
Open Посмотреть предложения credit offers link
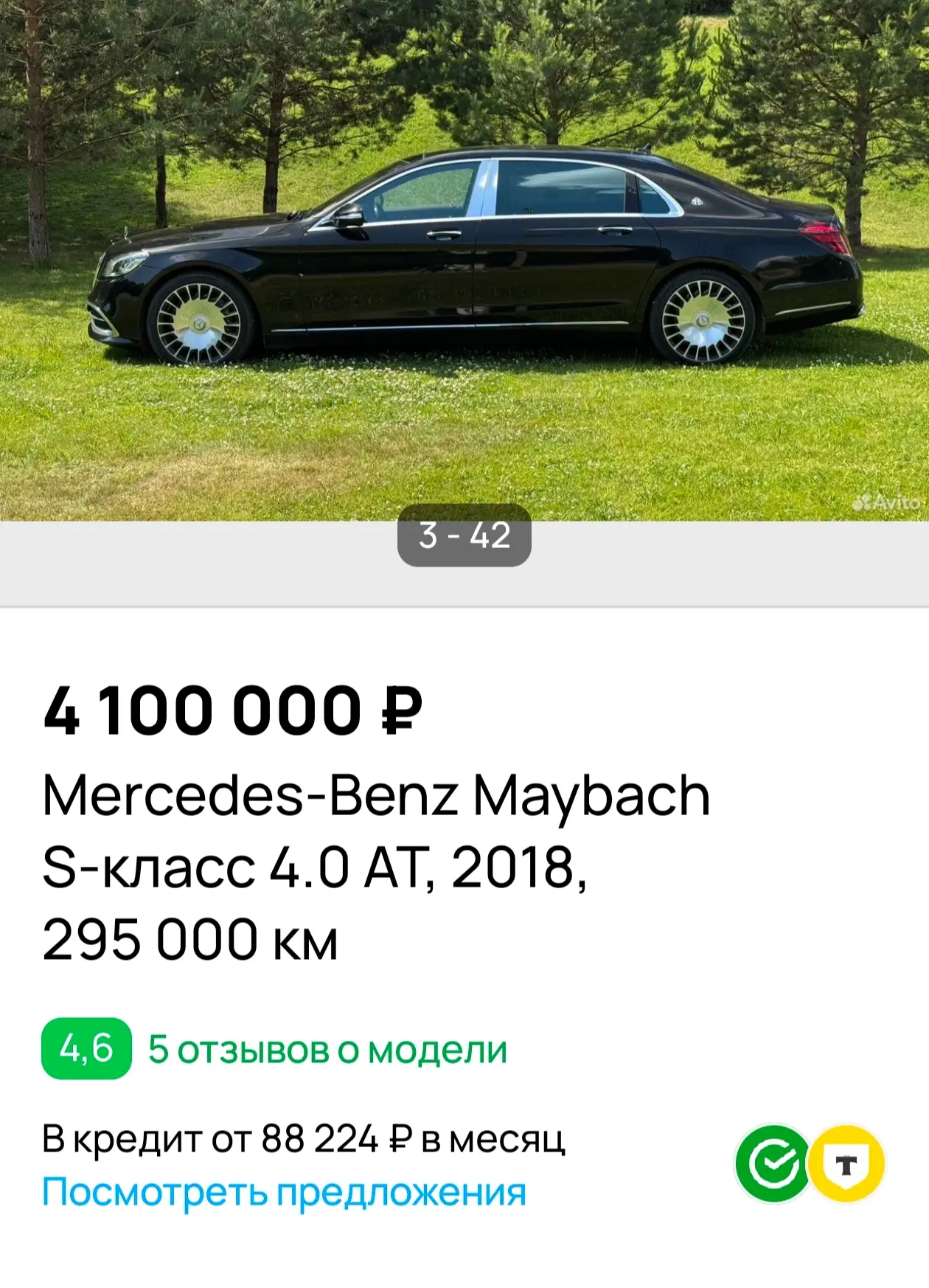(284, 1191)
